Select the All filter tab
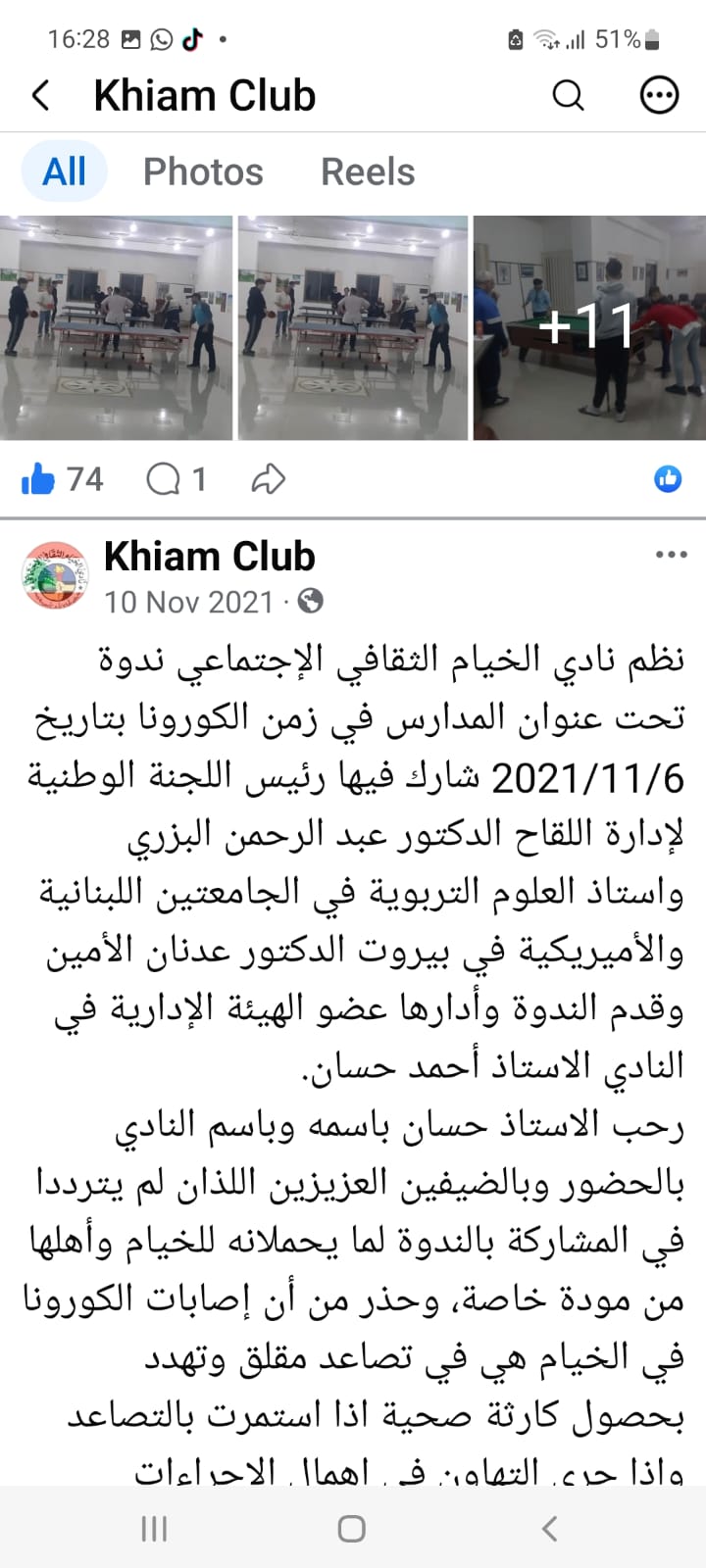Viewport: 706px width, 1568px height. (65, 171)
